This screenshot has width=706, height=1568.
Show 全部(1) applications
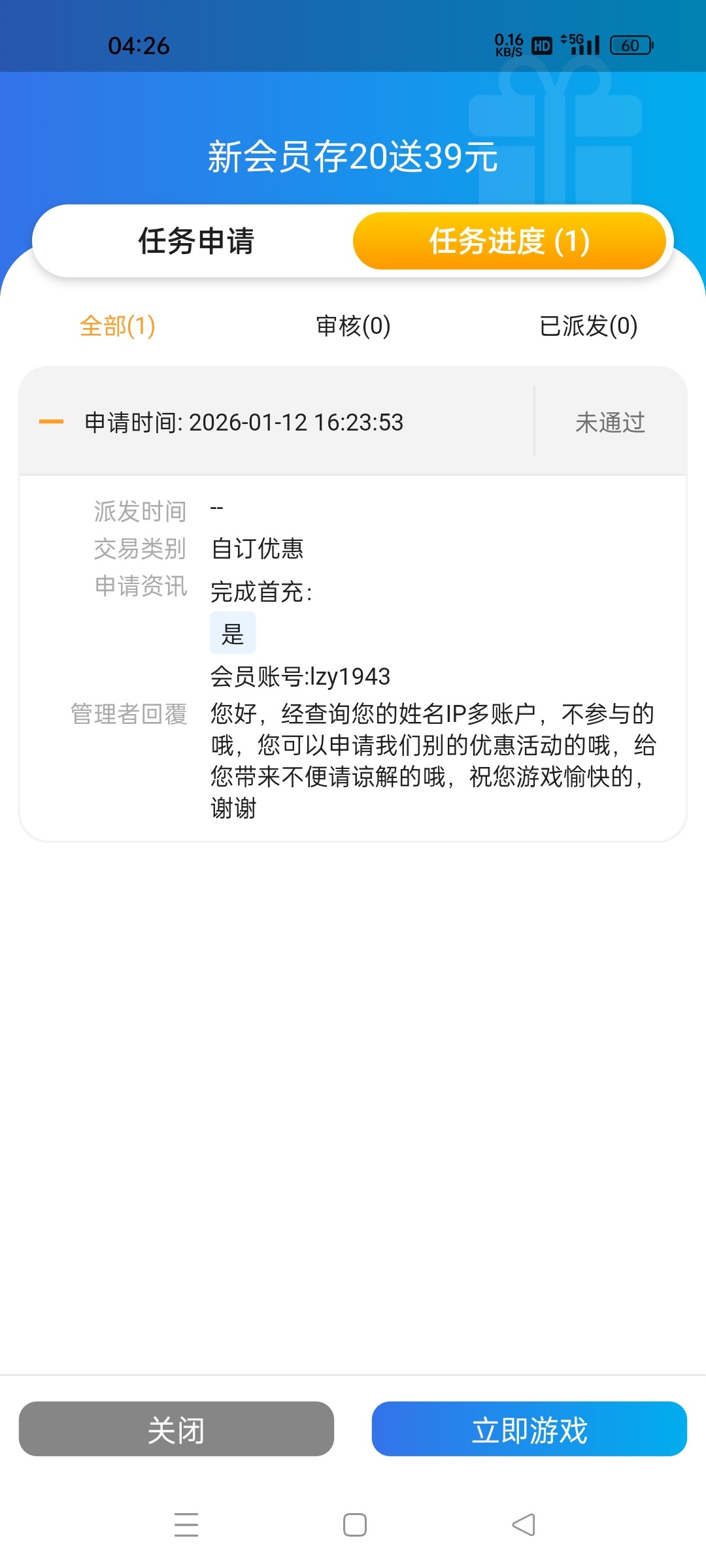(118, 326)
